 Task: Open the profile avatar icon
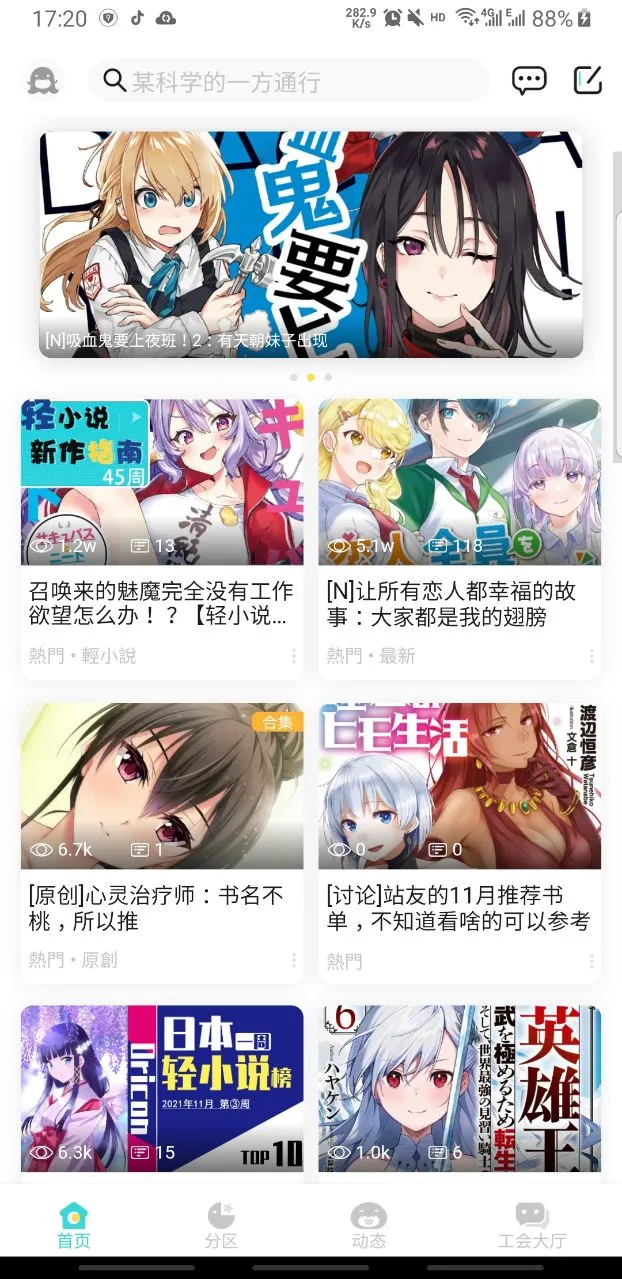click(42, 81)
